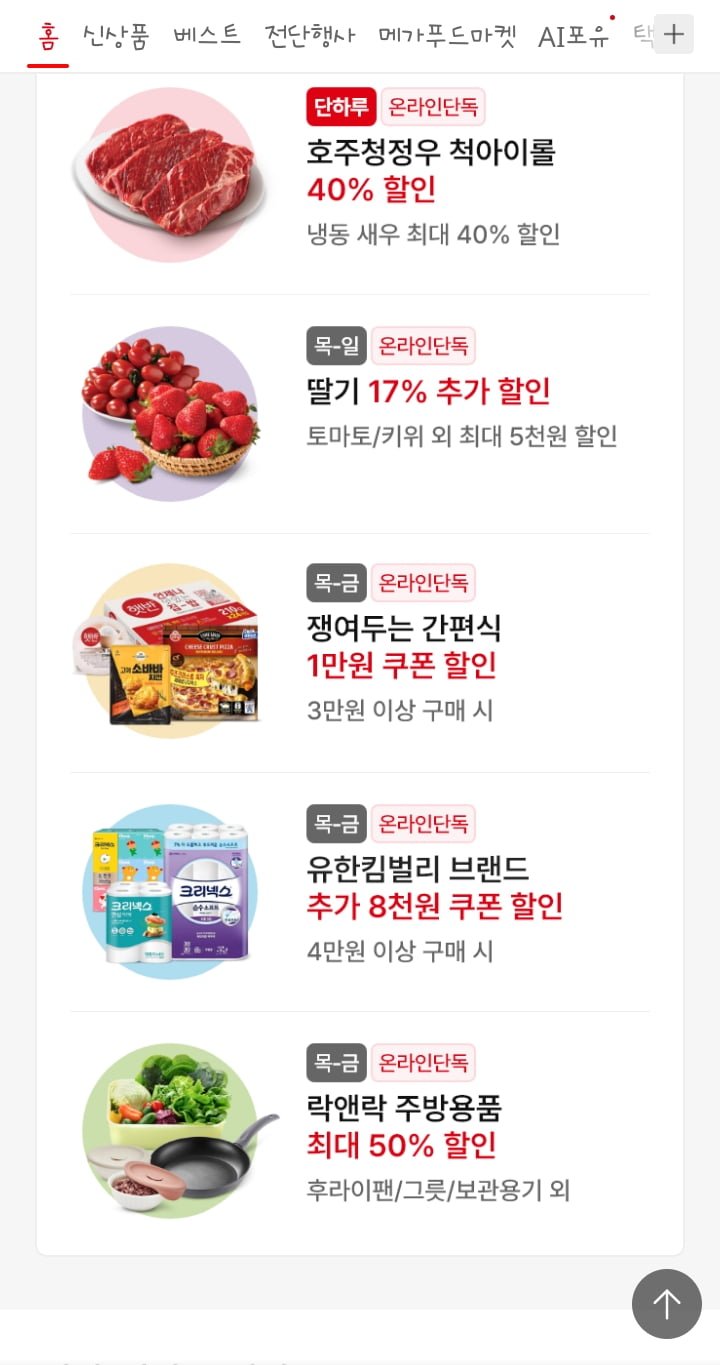Switch to the 신상품 tab
The width and height of the screenshot is (720, 1365).
click(116, 36)
